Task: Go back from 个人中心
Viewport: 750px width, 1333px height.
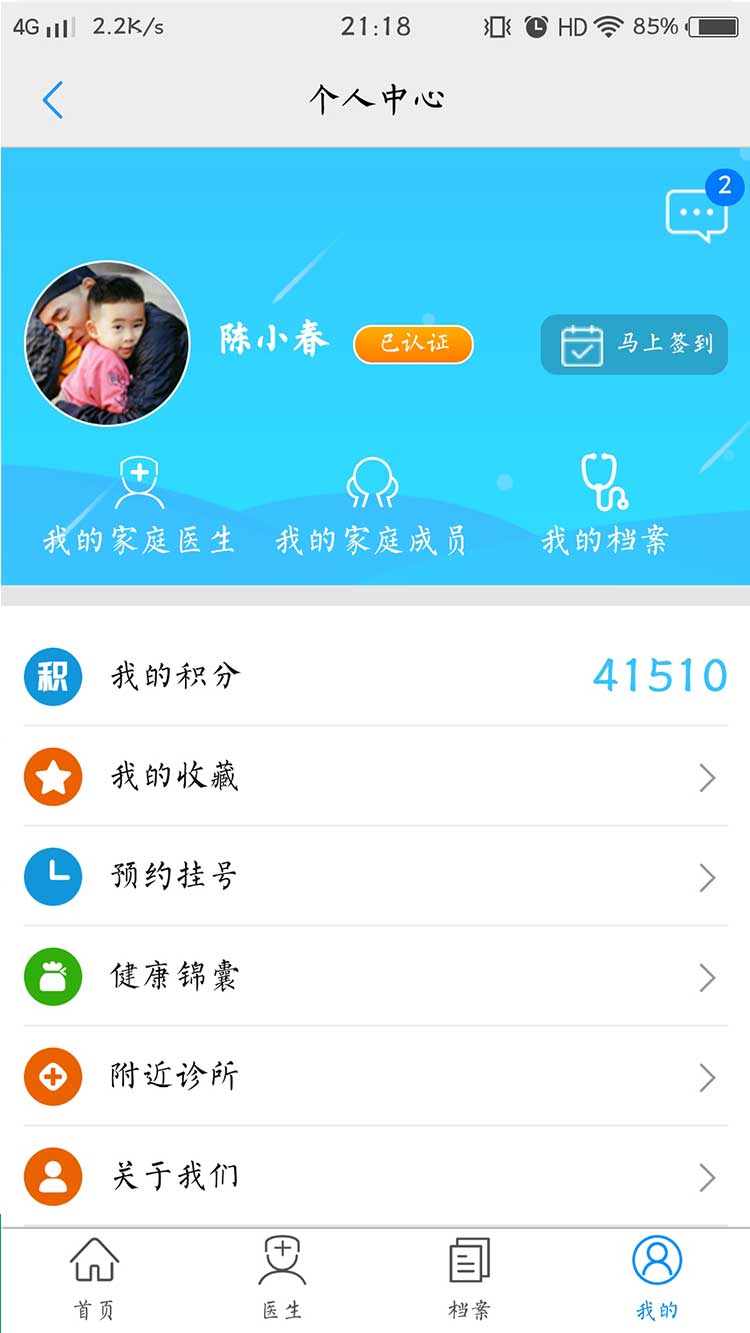Action: 53,100
